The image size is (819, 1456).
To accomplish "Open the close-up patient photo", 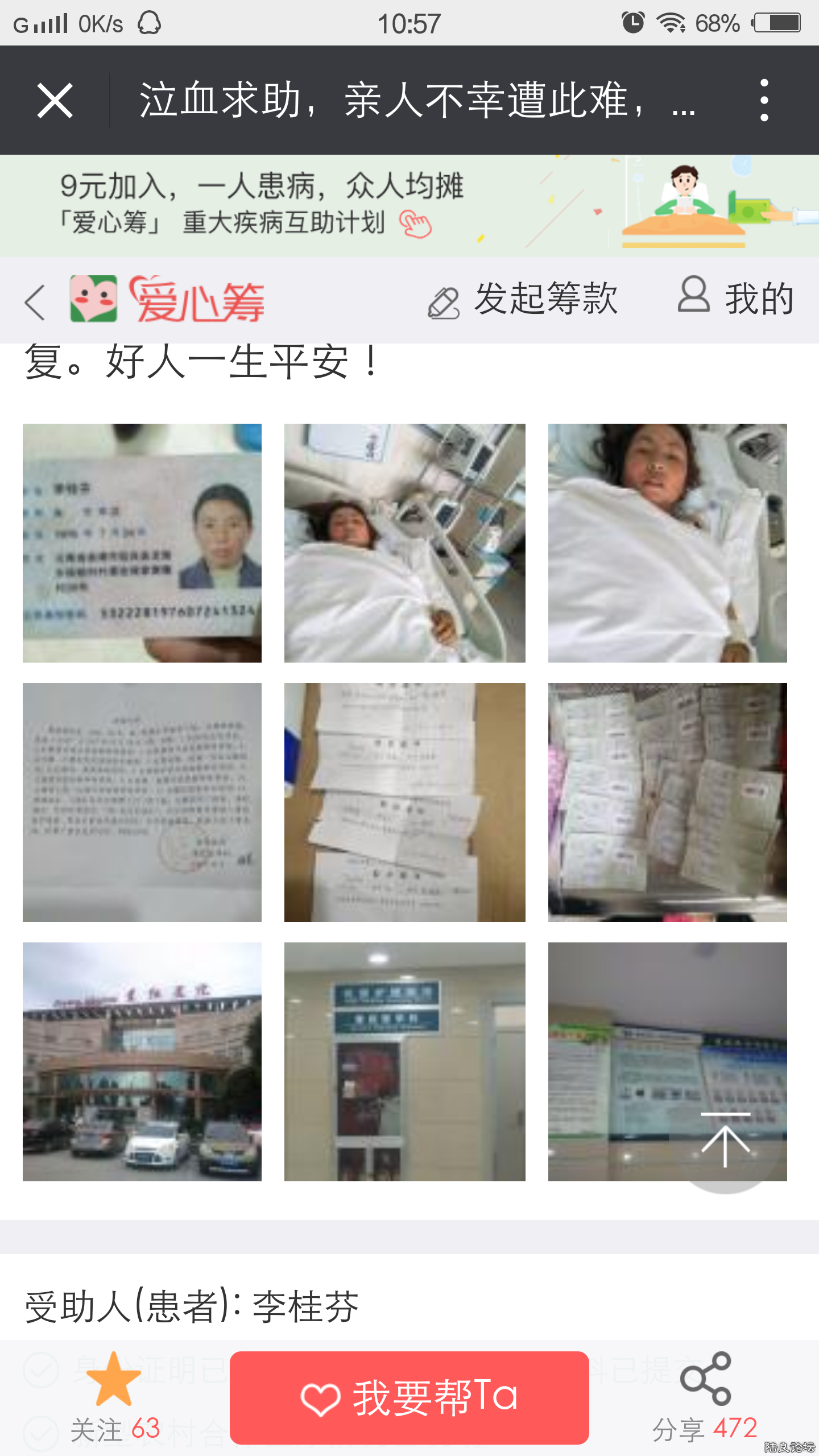I will [667, 543].
